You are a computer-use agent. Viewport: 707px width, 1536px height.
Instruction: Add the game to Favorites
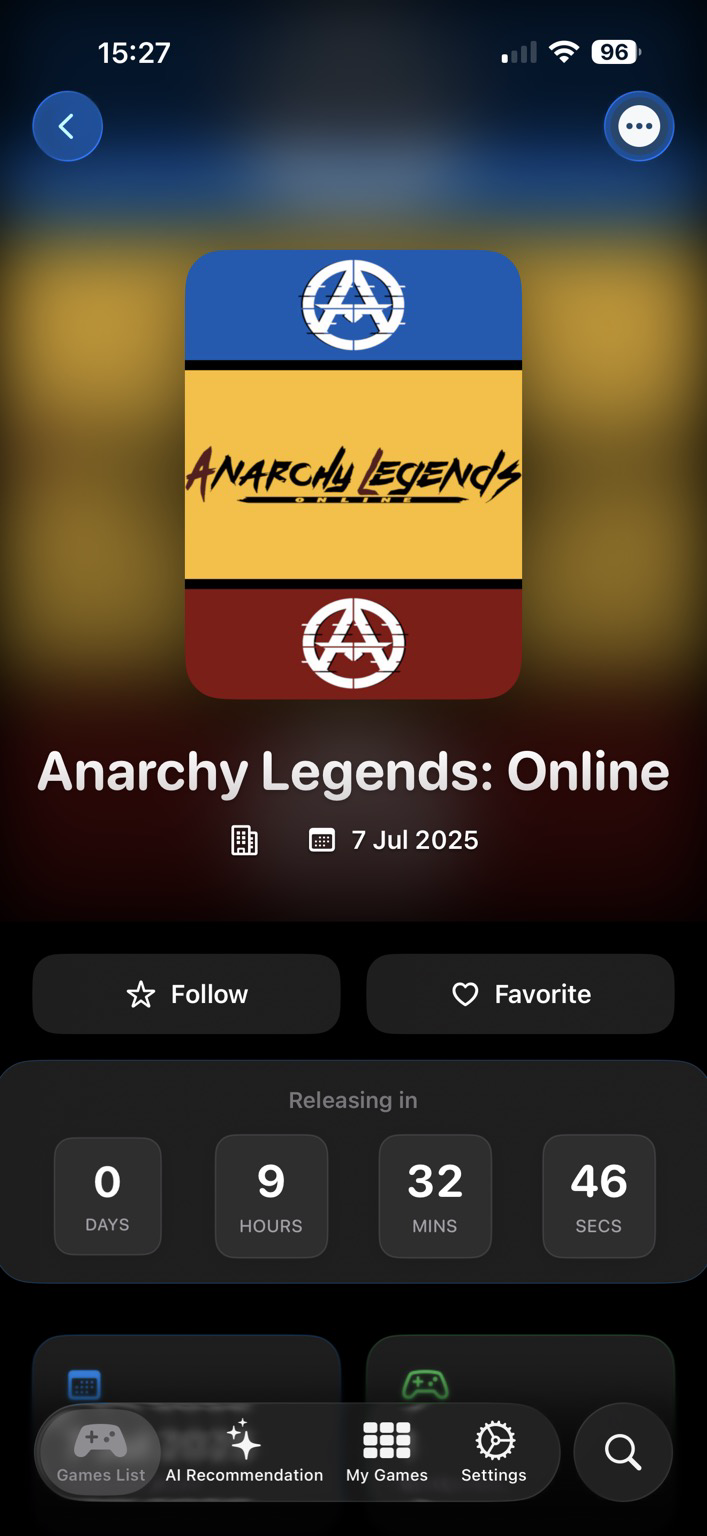(521, 994)
